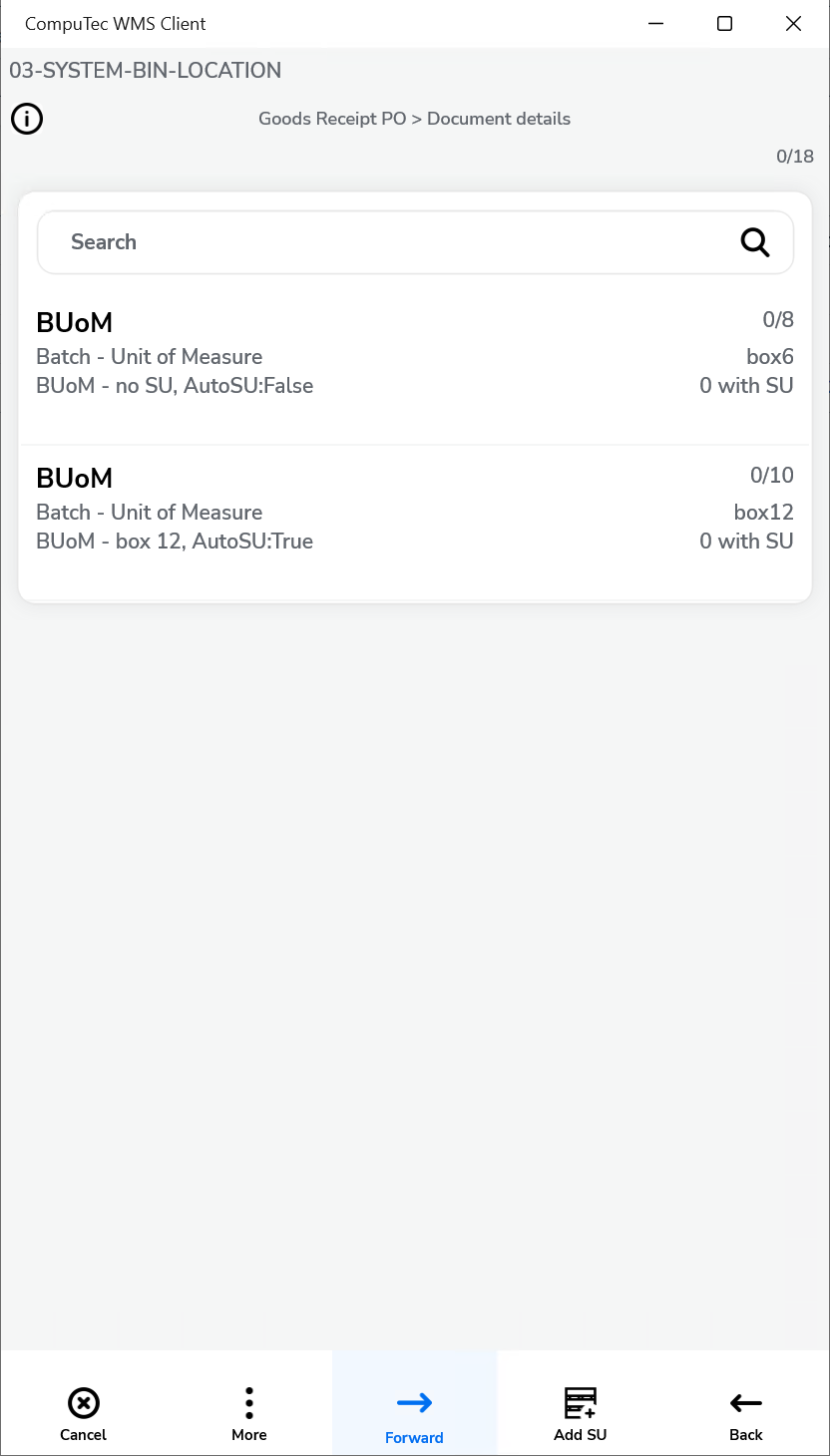Cancel the goods receipt document
The image size is (830, 1456).
pyautogui.click(x=83, y=1413)
